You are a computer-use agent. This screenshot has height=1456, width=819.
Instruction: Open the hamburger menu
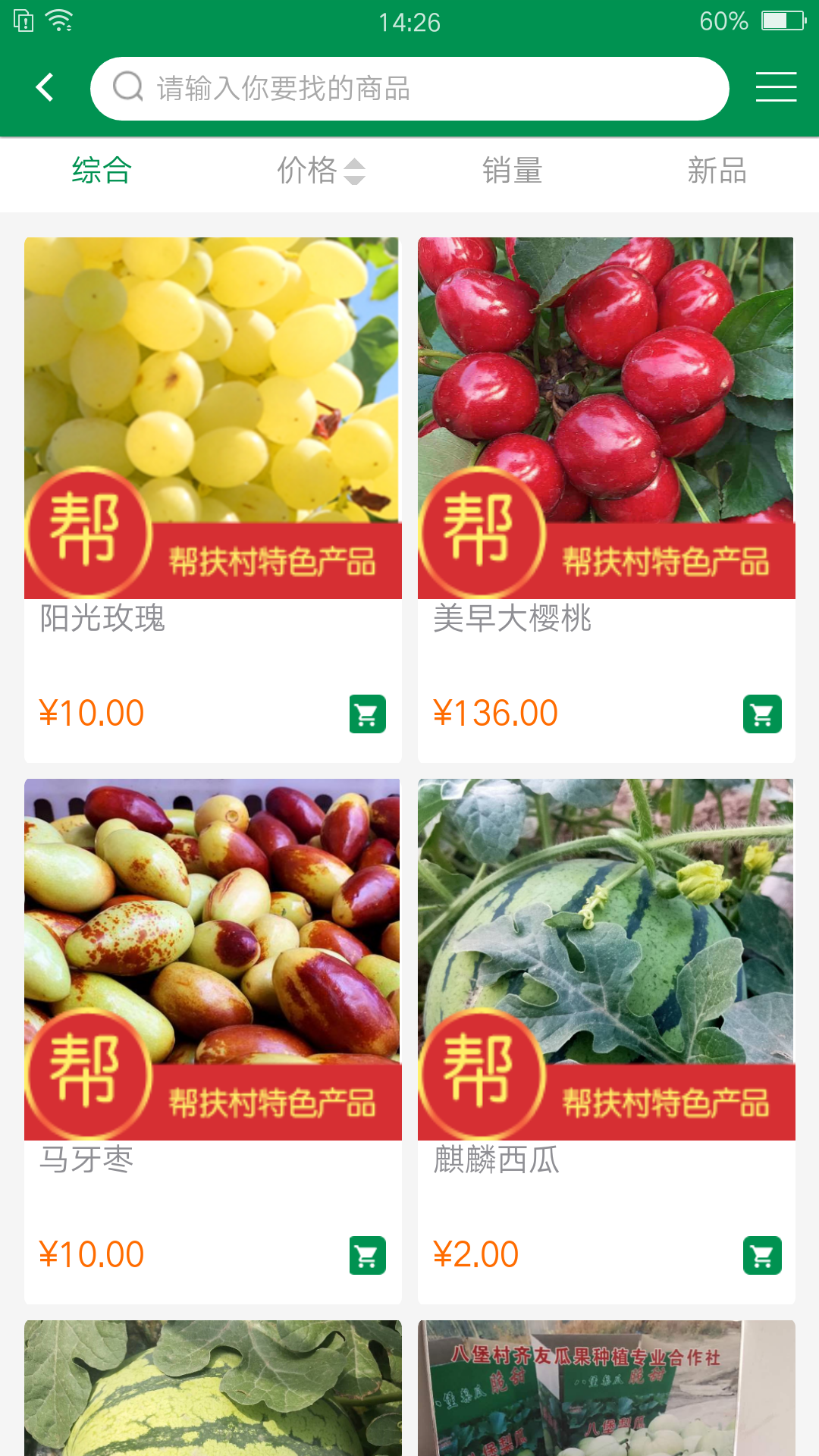coord(776,87)
